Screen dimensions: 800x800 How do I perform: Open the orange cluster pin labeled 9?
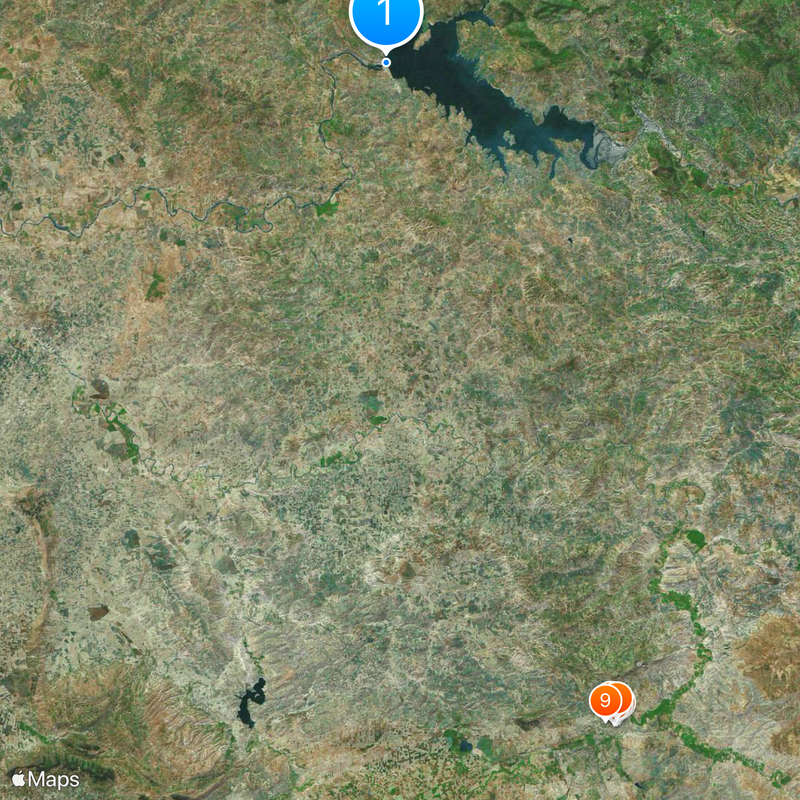click(606, 699)
